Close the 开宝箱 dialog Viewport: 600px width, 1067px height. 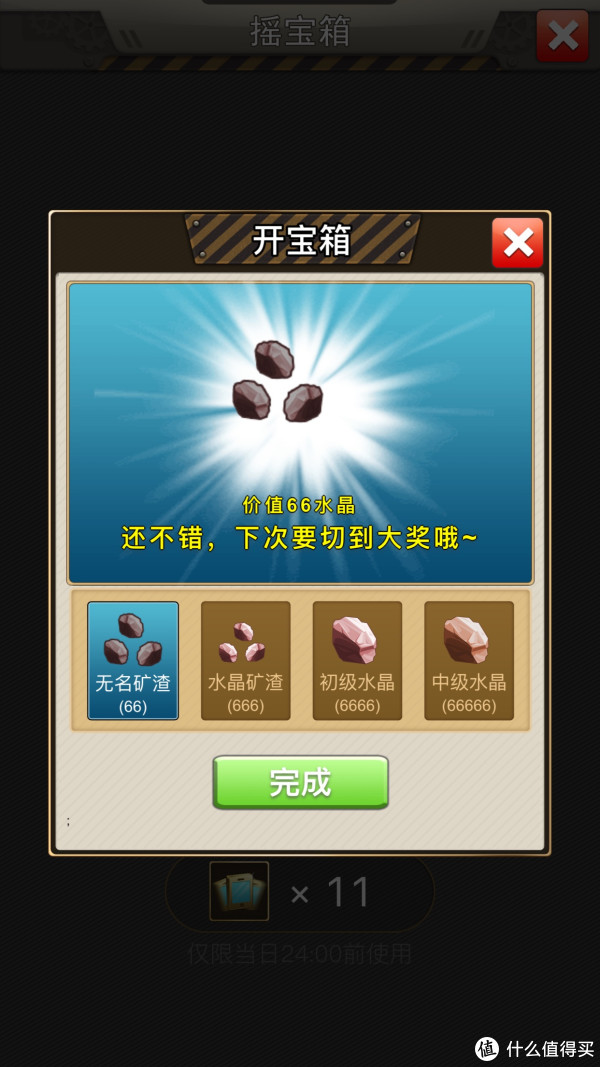[x=518, y=243]
